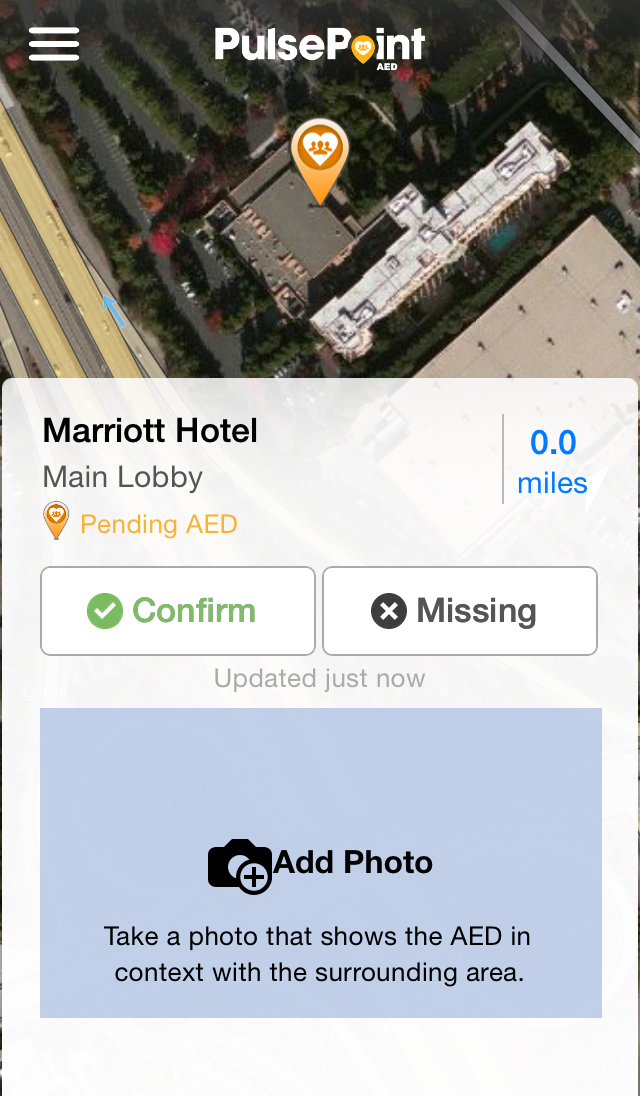Add a photo of the AED
Viewport: 640px width, 1096px height.
click(x=321, y=863)
